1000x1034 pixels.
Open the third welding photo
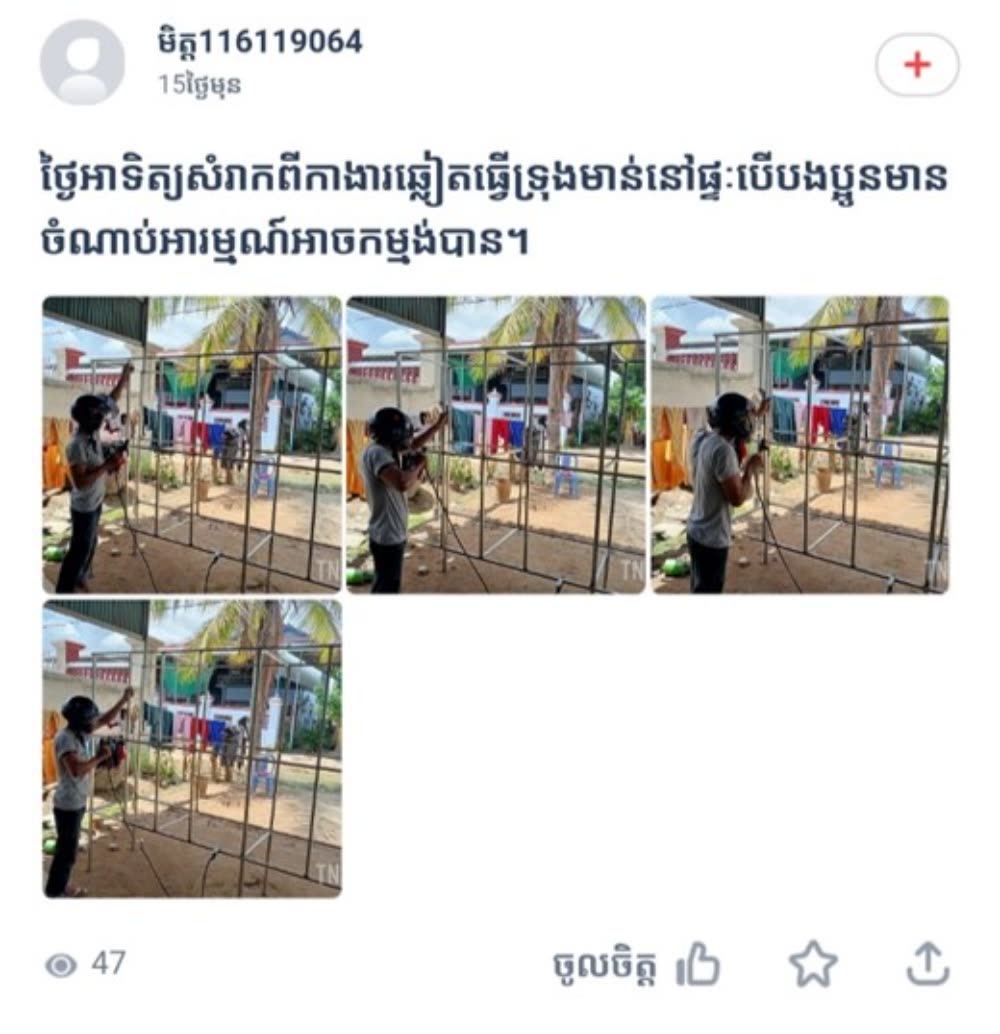800,445
